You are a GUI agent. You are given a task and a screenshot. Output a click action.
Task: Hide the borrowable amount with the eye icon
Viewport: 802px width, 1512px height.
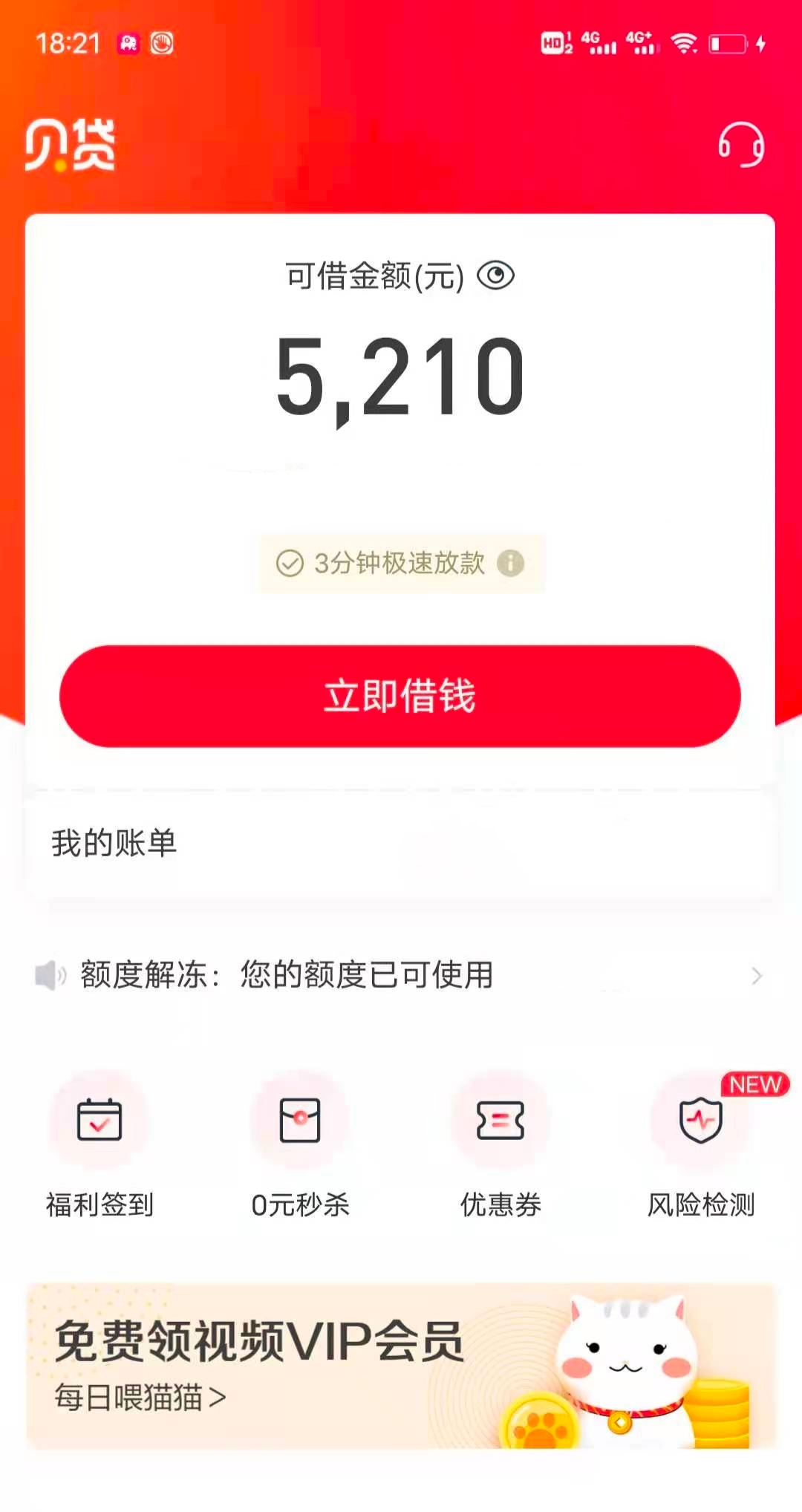pyautogui.click(x=495, y=276)
